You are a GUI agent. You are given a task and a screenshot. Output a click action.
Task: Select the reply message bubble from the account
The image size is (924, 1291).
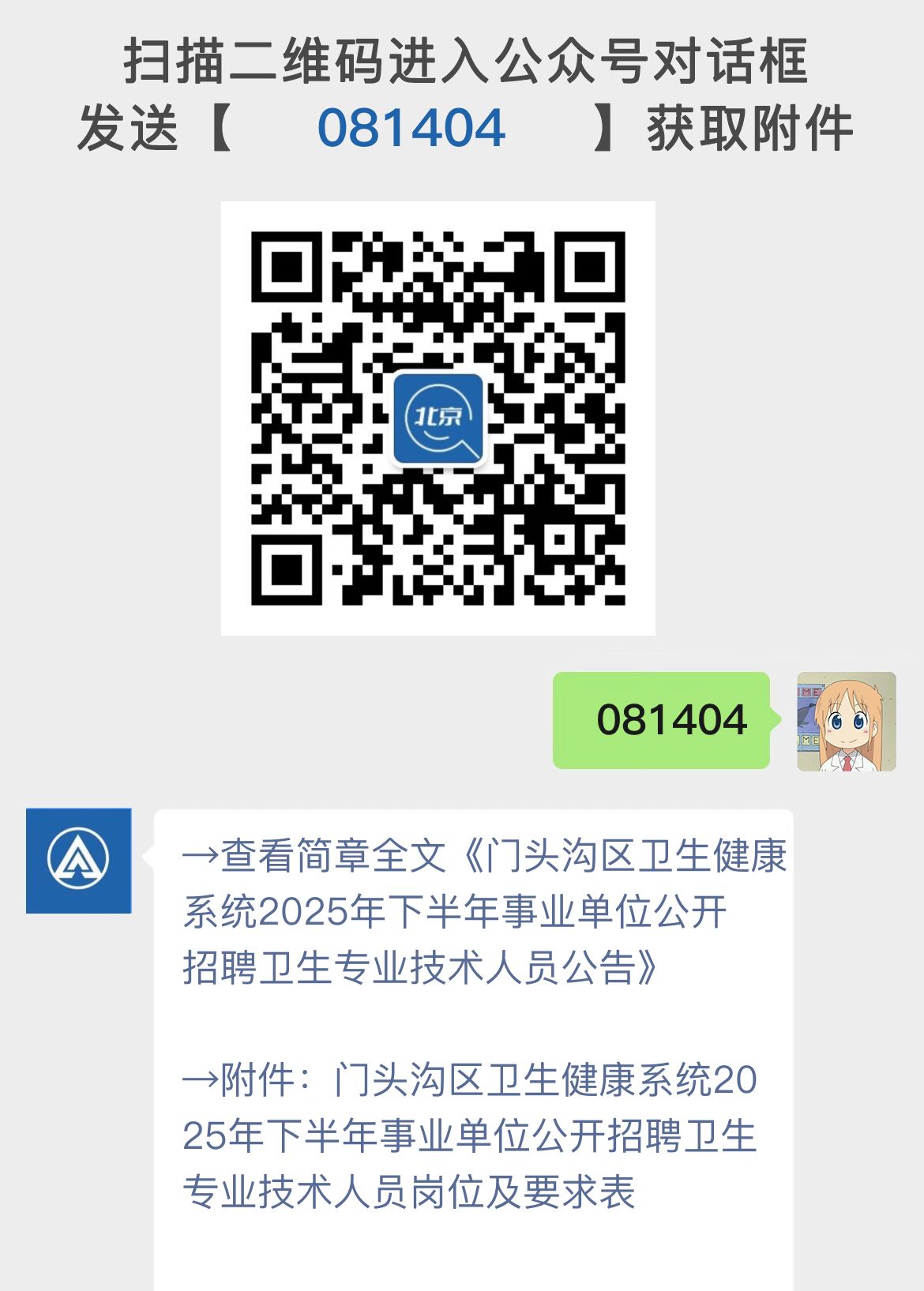click(474, 1026)
